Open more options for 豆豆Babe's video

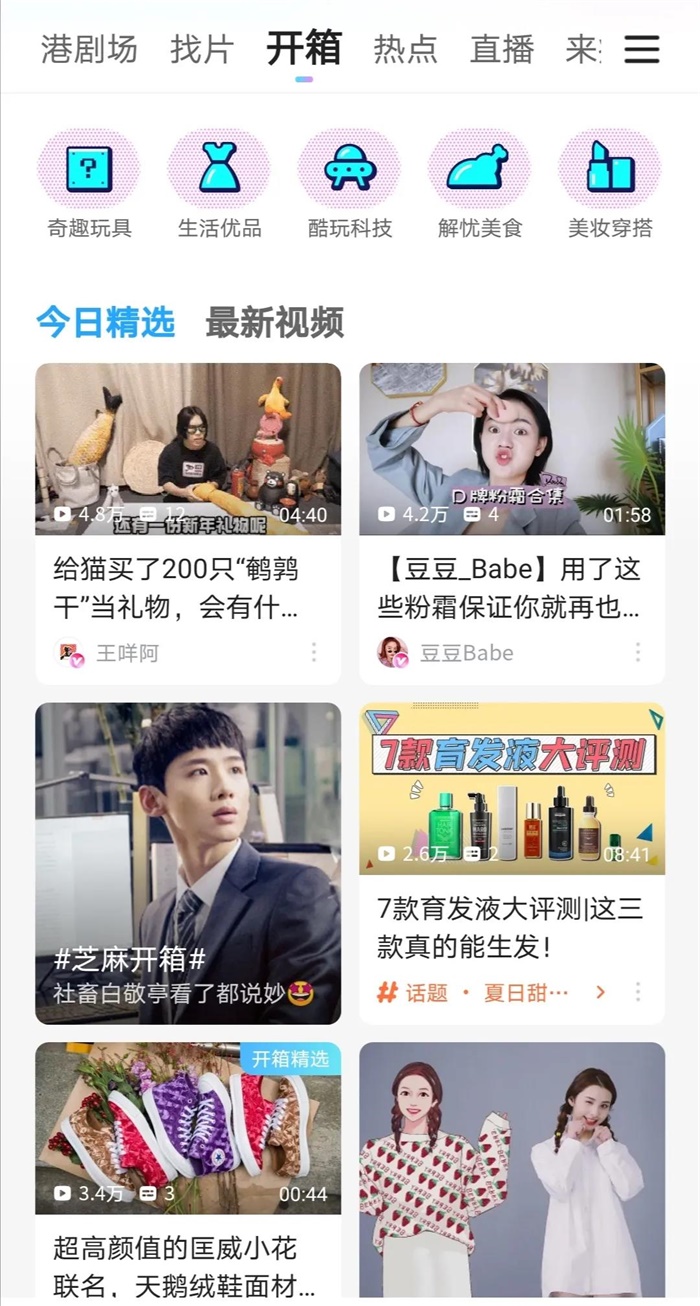(x=638, y=653)
